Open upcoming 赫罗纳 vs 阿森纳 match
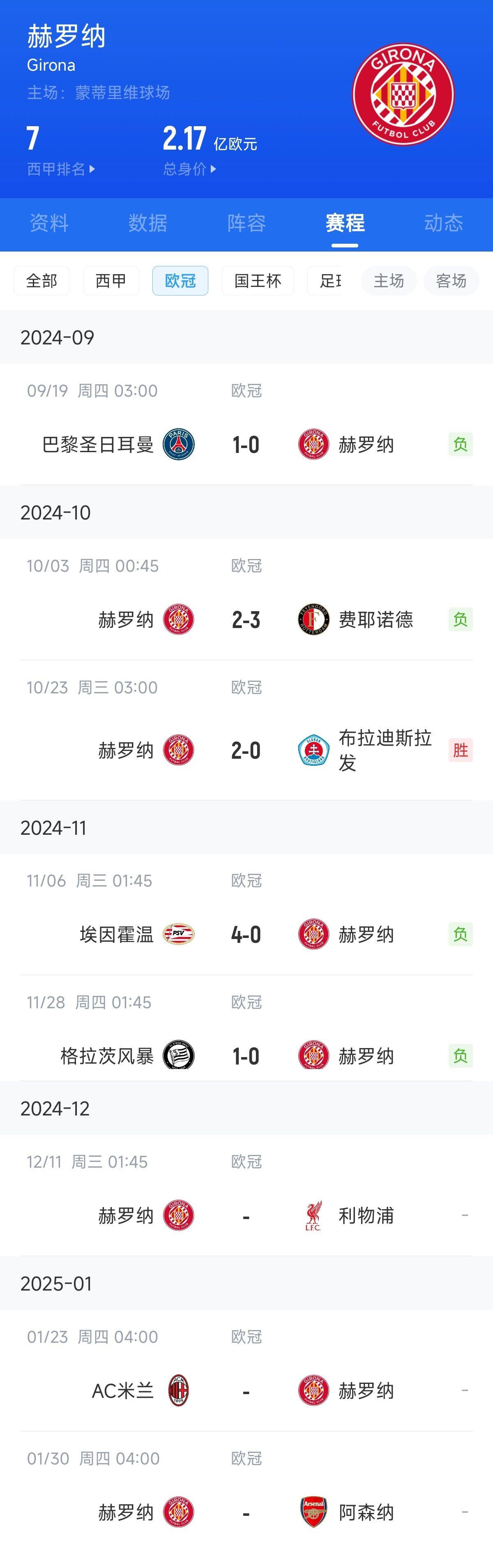Image resolution: width=493 pixels, height=1568 pixels. pyautogui.click(x=246, y=1513)
